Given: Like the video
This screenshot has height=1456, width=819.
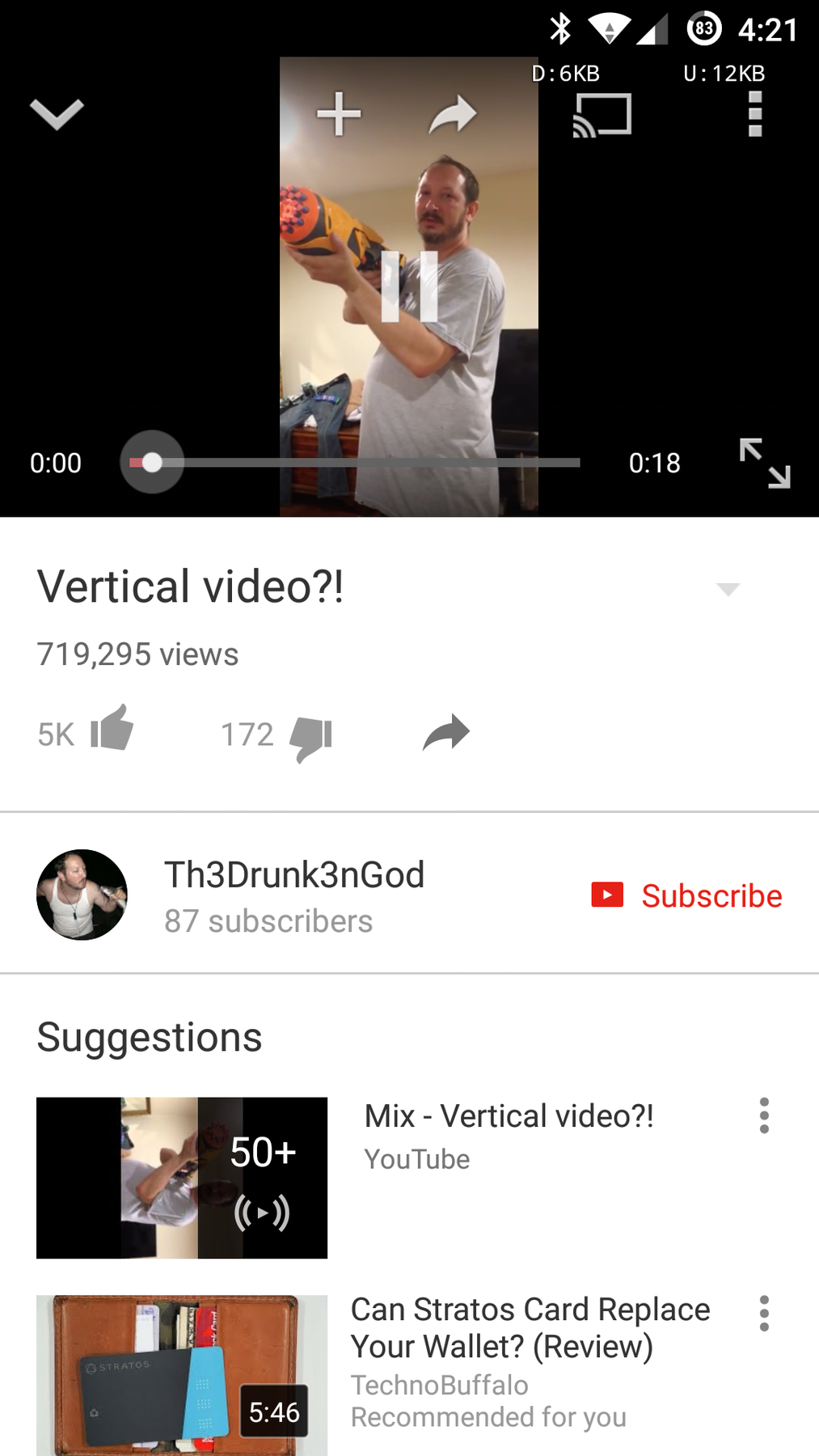Looking at the screenshot, I should (x=112, y=728).
